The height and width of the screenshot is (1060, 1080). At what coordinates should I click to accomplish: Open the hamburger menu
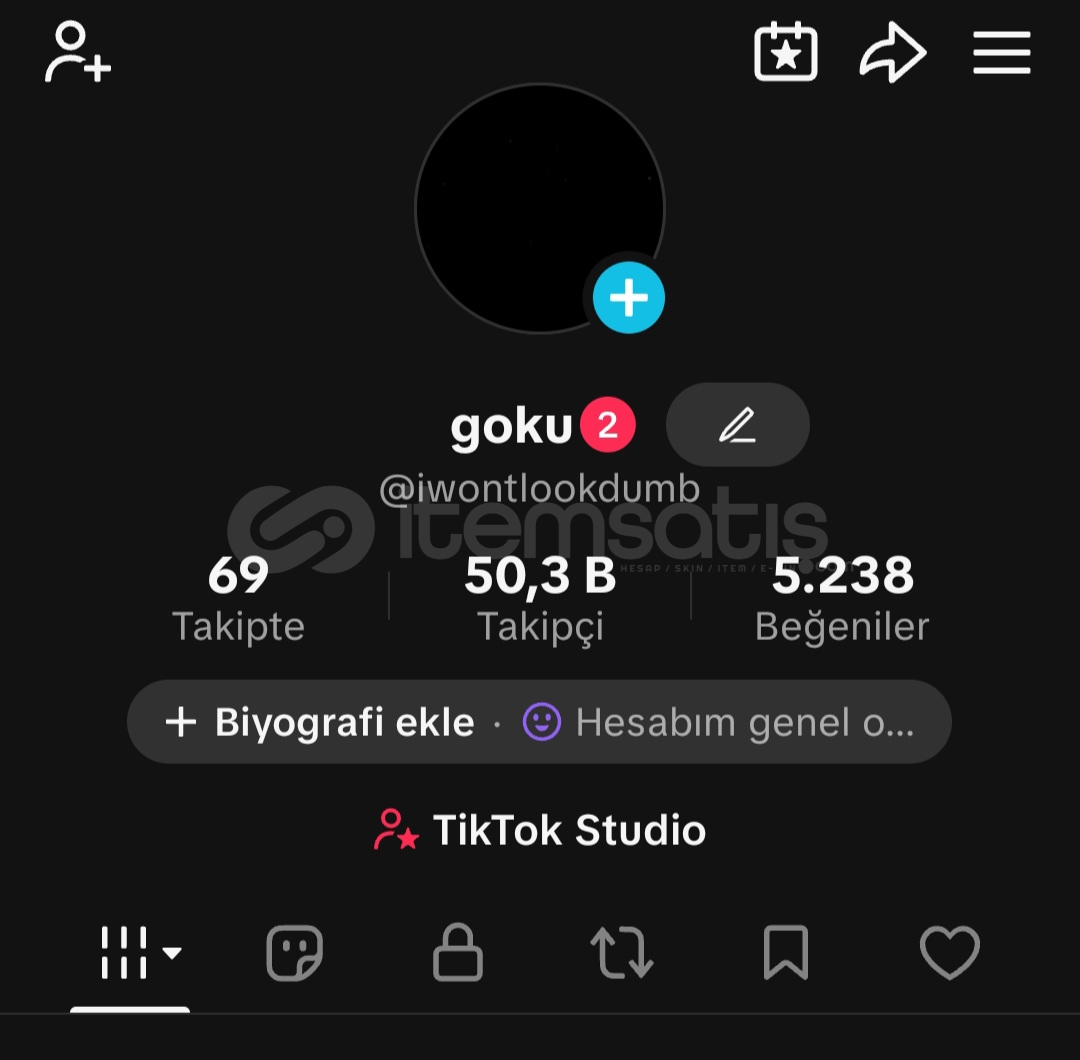pyautogui.click(x=1001, y=53)
